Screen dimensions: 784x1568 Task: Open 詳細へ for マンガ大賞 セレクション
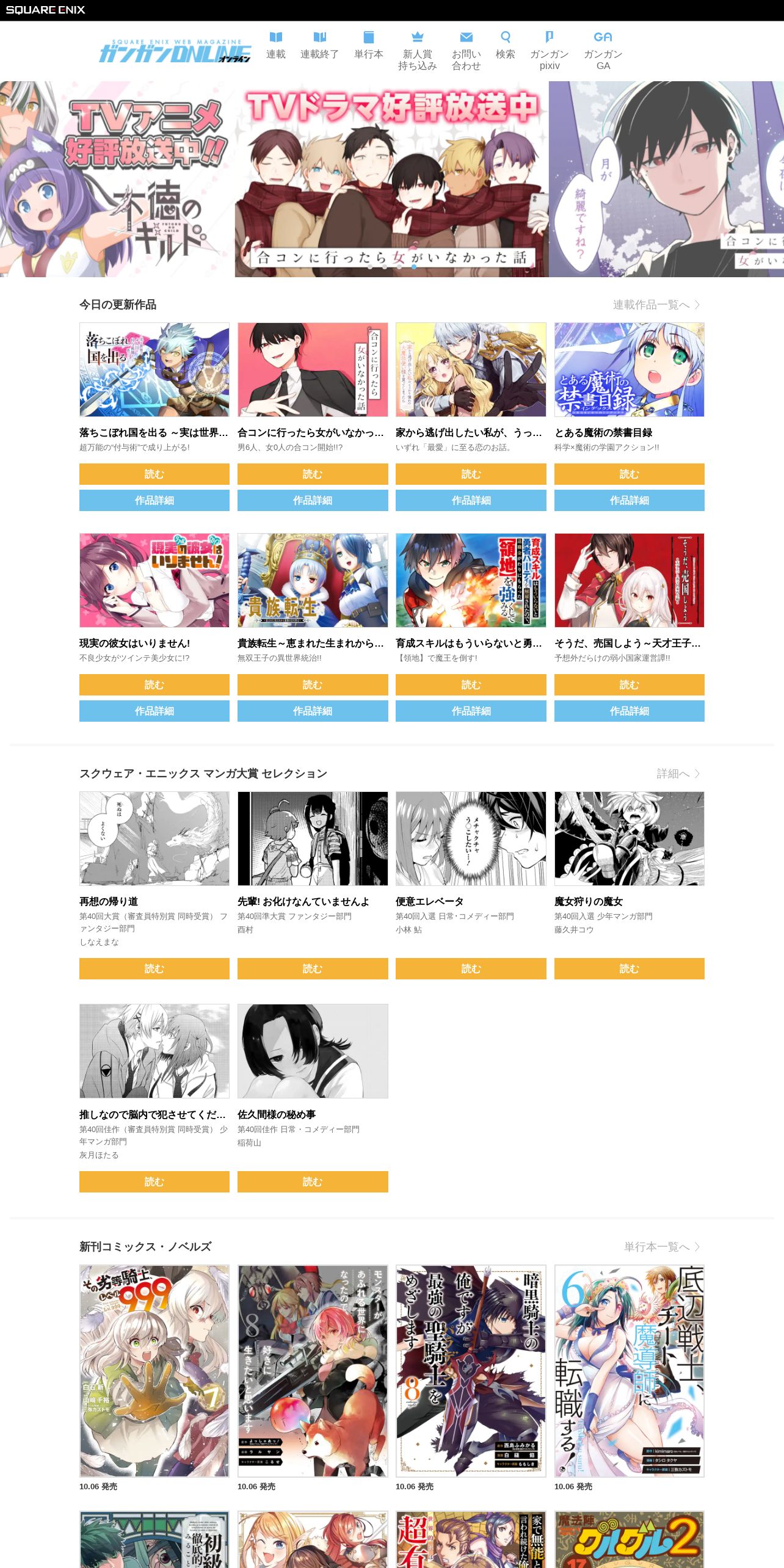tap(678, 774)
